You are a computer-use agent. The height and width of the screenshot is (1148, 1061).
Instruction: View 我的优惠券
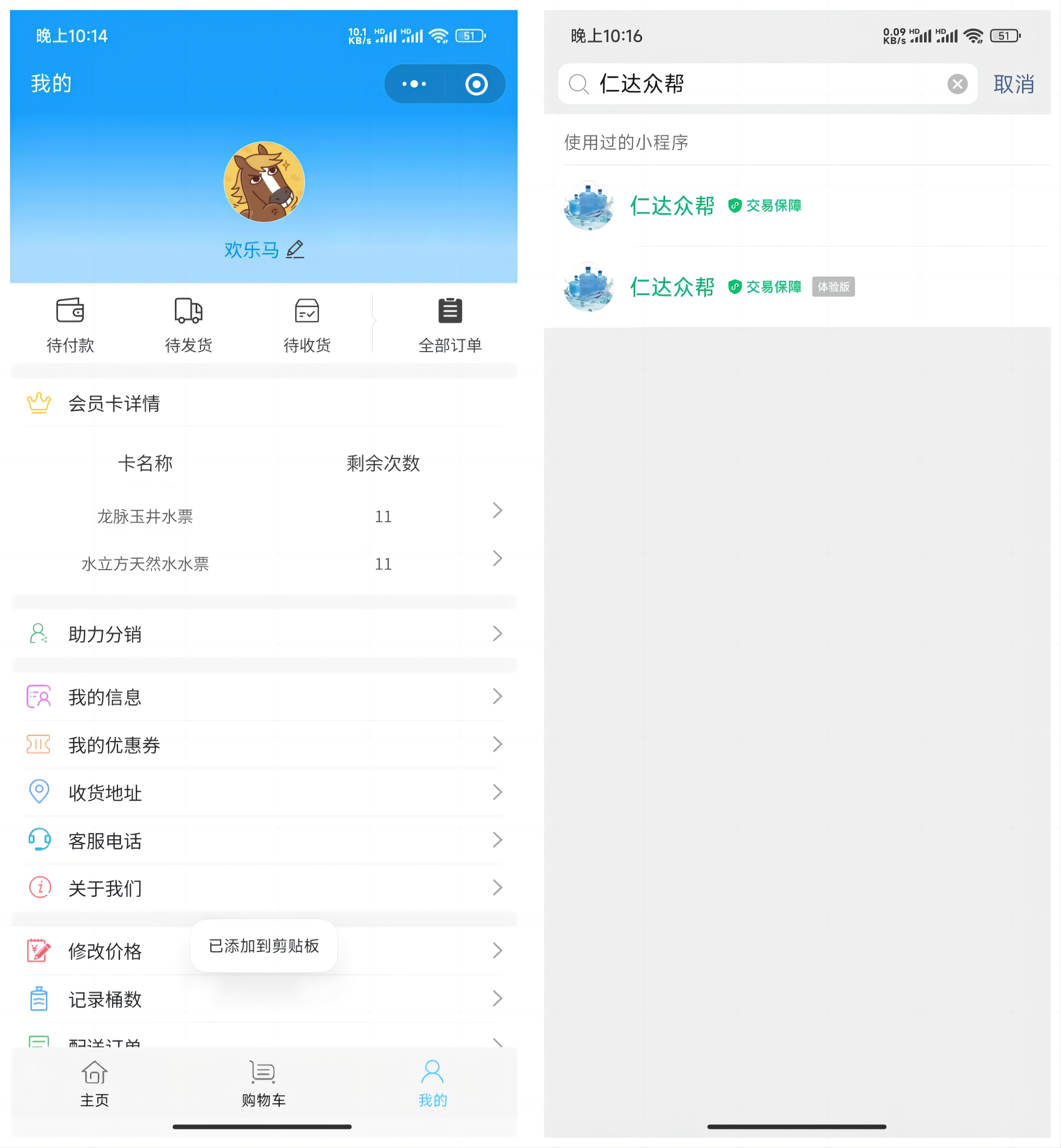[264, 744]
